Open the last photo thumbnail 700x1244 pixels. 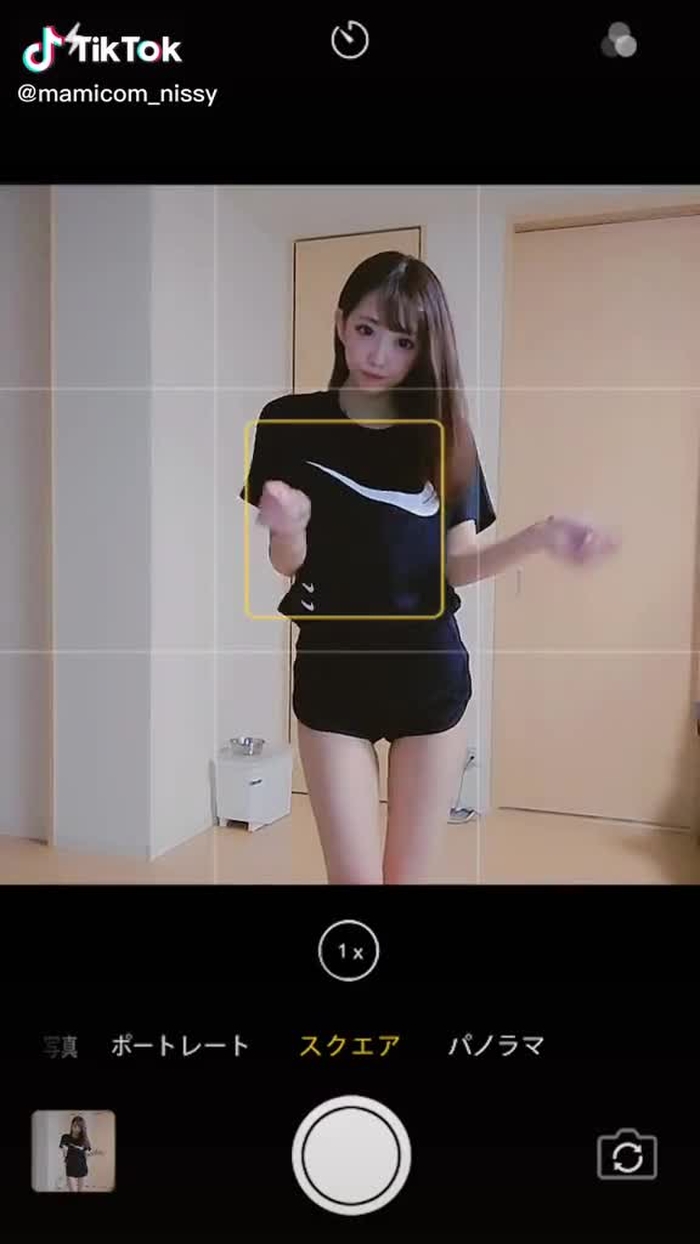point(73,1151)
